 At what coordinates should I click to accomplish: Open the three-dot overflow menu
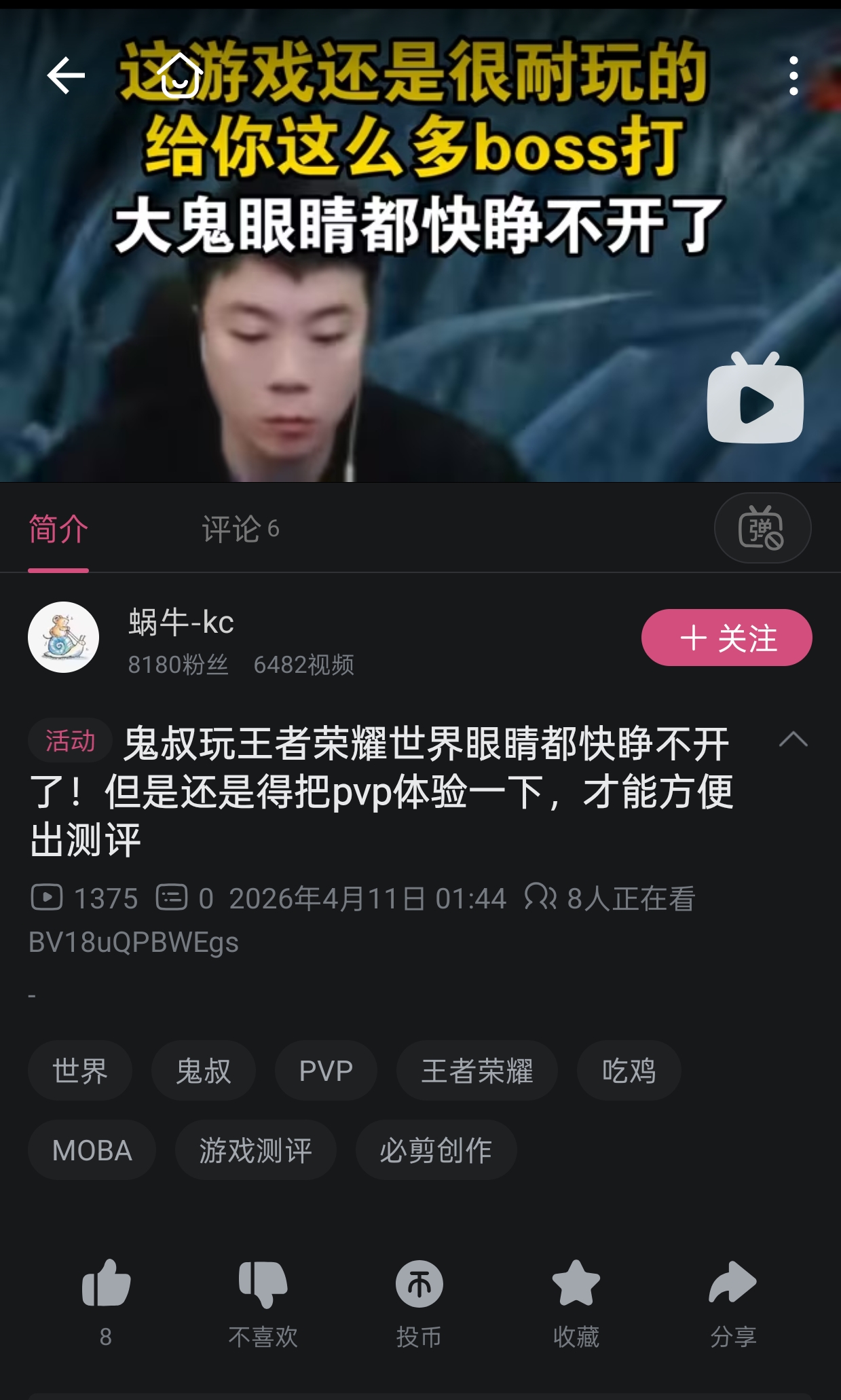point(793,75)
